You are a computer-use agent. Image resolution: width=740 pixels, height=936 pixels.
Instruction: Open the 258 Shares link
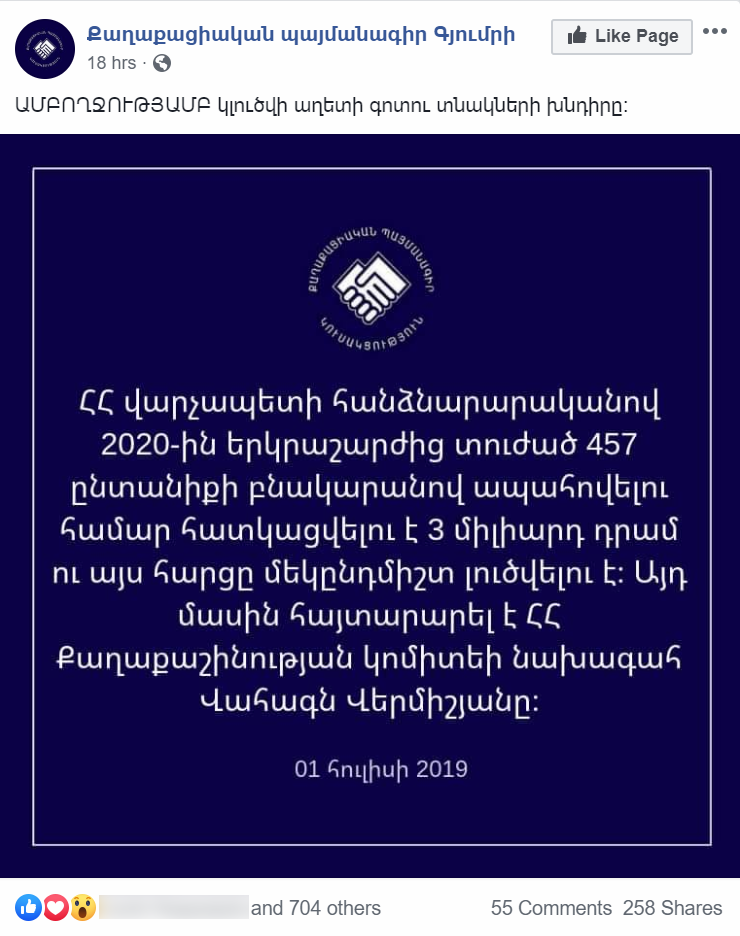672,908
